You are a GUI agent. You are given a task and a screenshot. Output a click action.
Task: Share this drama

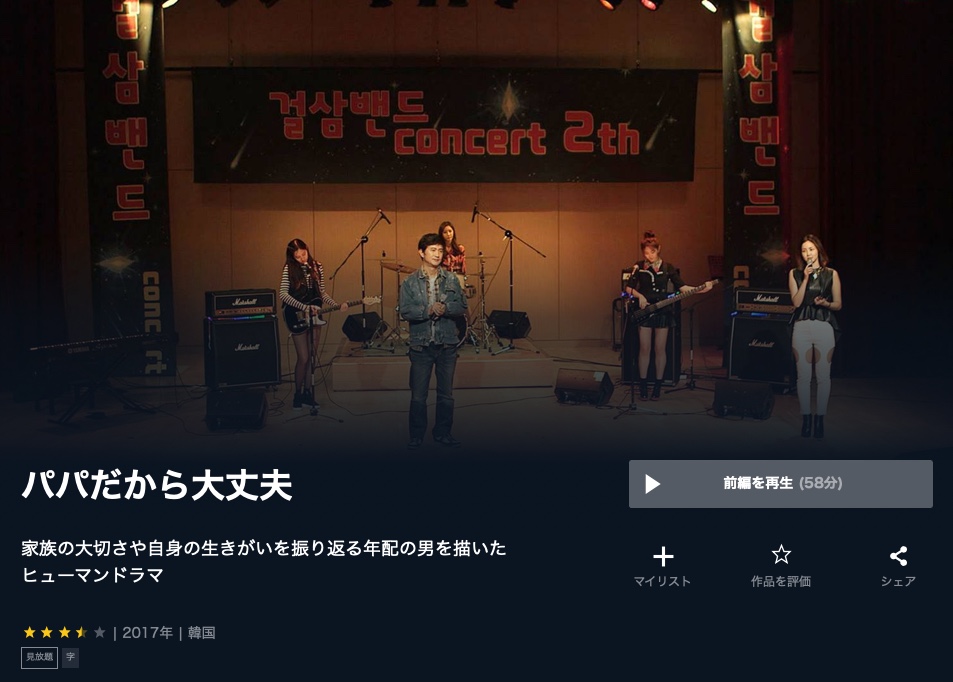(898, 564)
